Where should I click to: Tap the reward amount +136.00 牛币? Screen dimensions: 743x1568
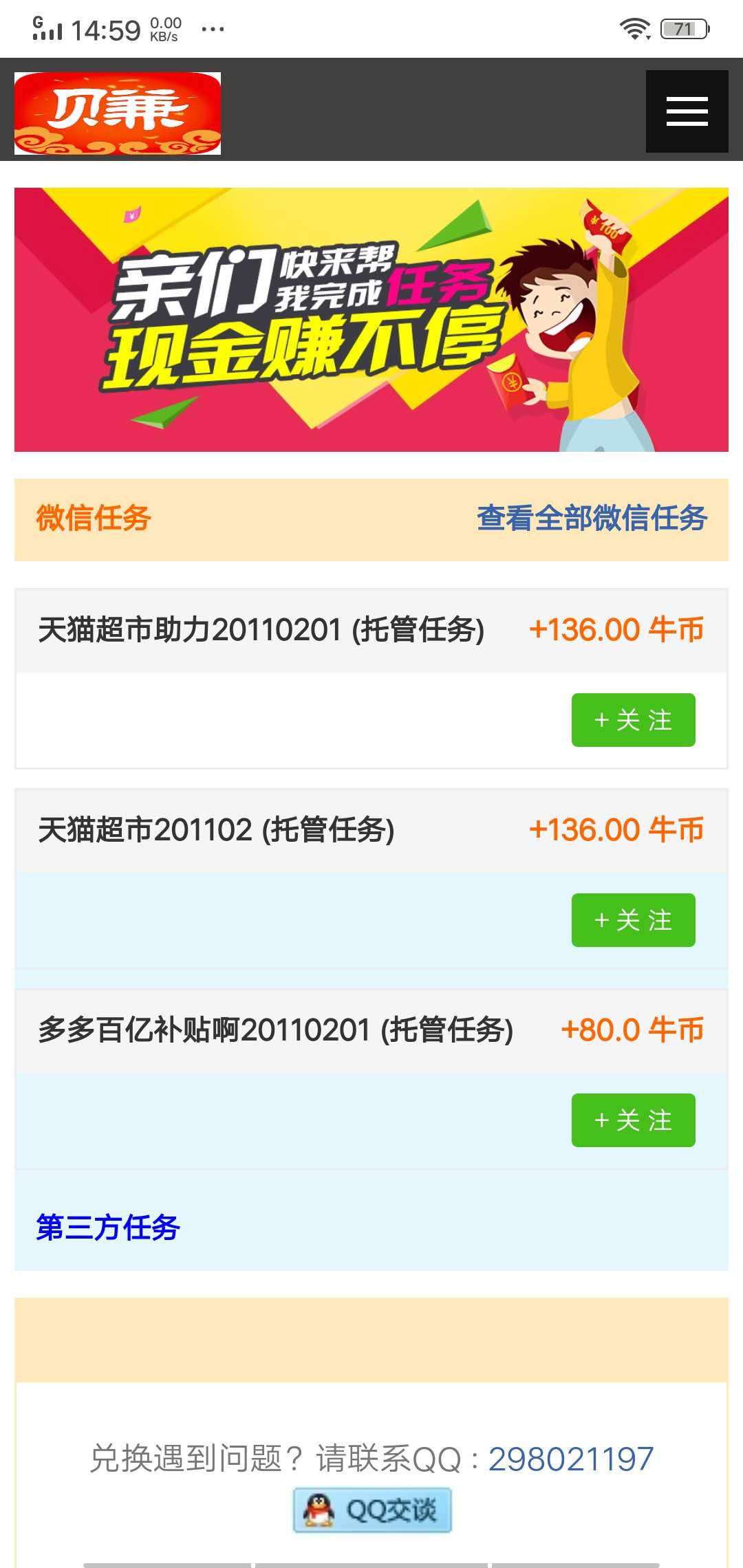(617, 630)
